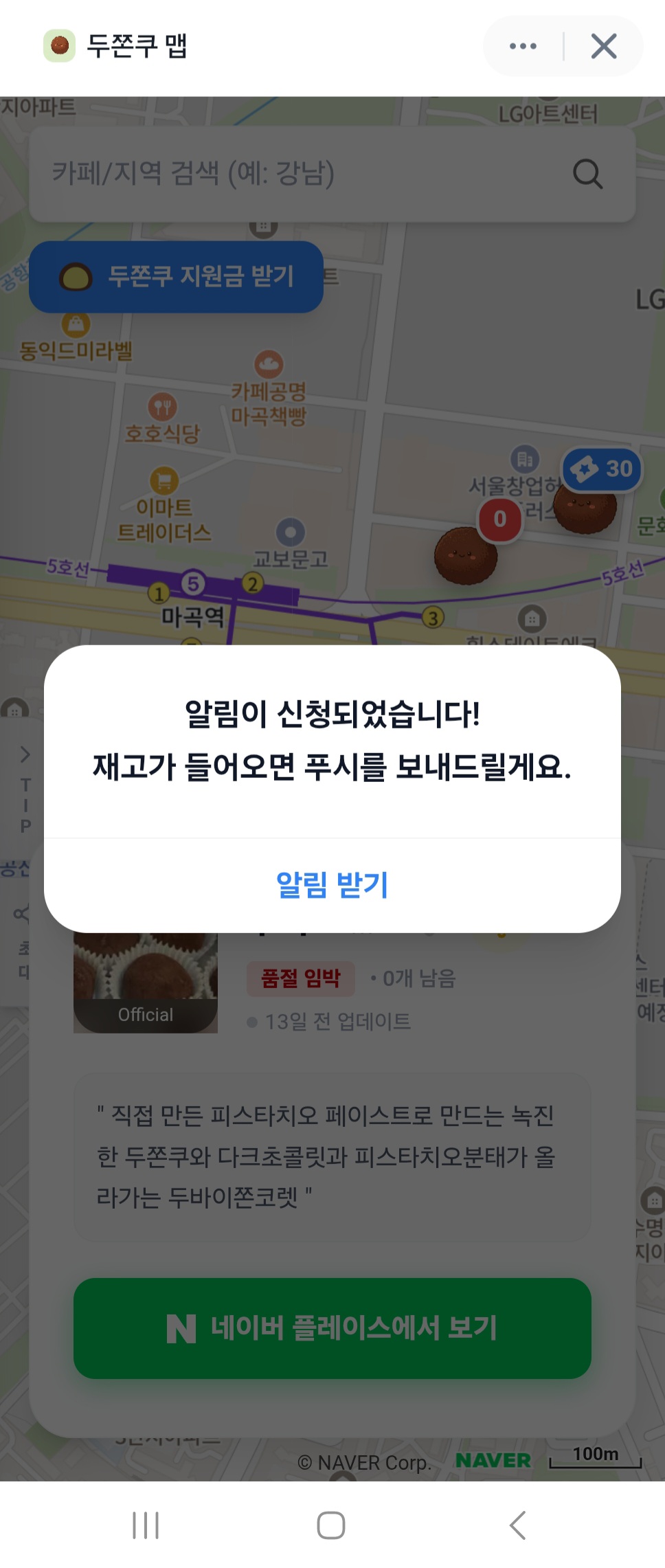This screenshot has width=665, height=1568.
Task: Tap 두쫀쿠 지원금 받기 button
Action: click(x=177, y=277)
